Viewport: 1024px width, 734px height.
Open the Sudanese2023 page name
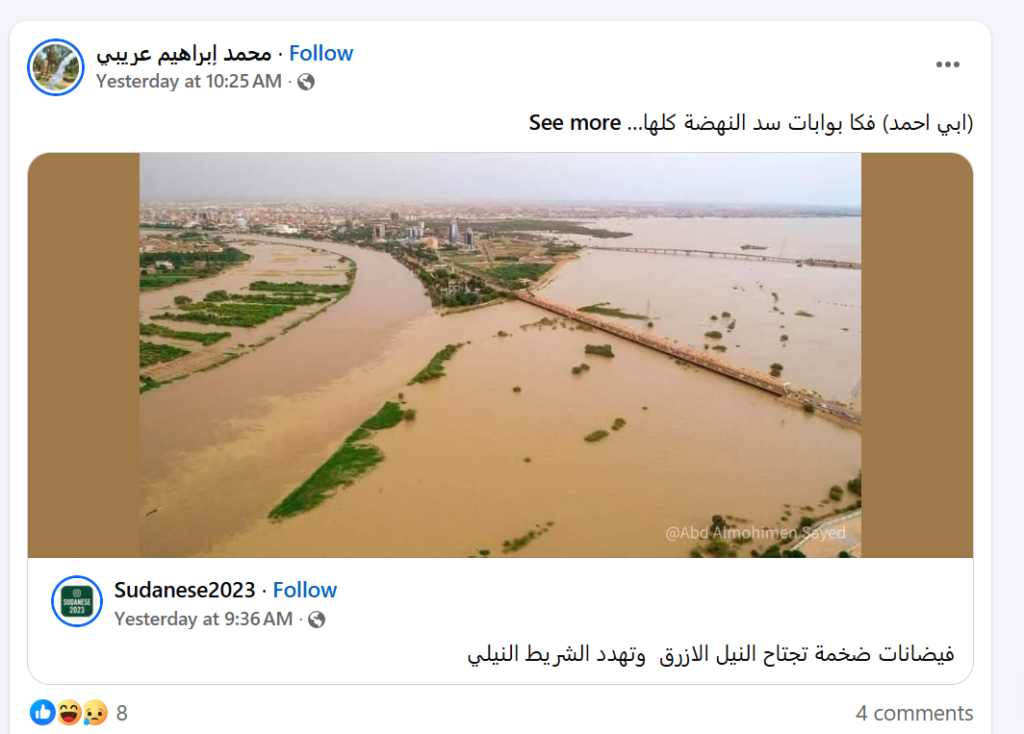click(x=184, y=590)
